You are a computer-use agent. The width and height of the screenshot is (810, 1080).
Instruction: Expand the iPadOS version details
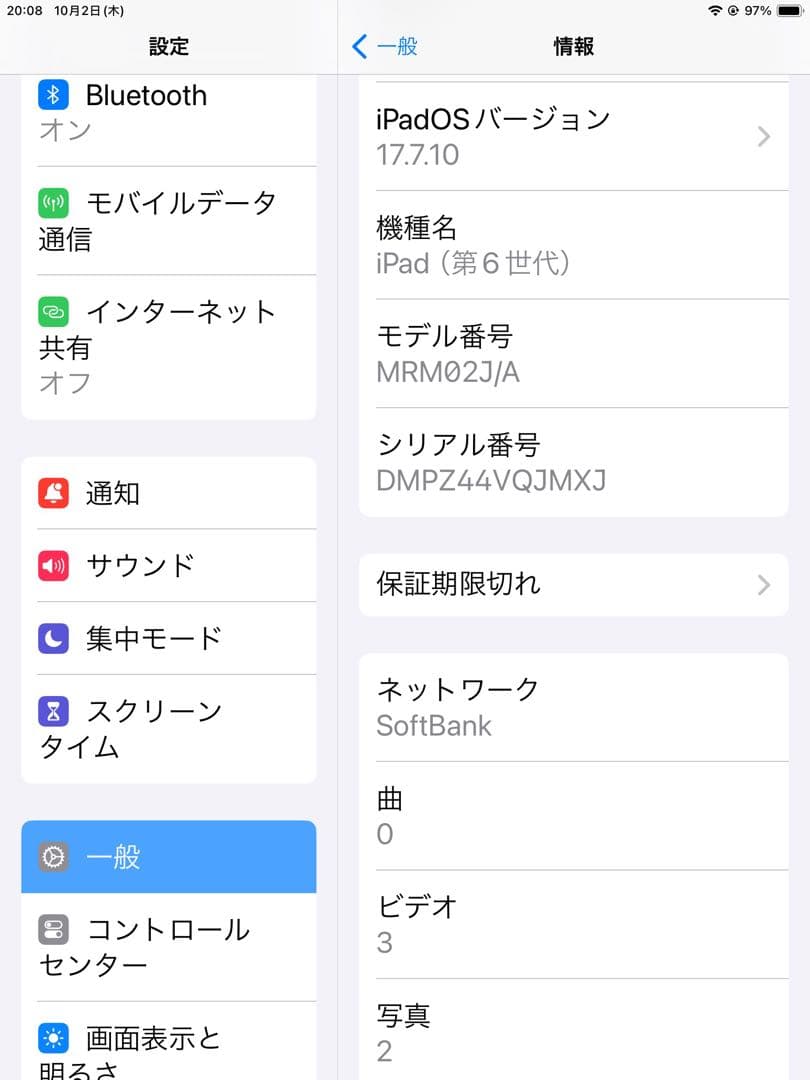pos(573,137)
